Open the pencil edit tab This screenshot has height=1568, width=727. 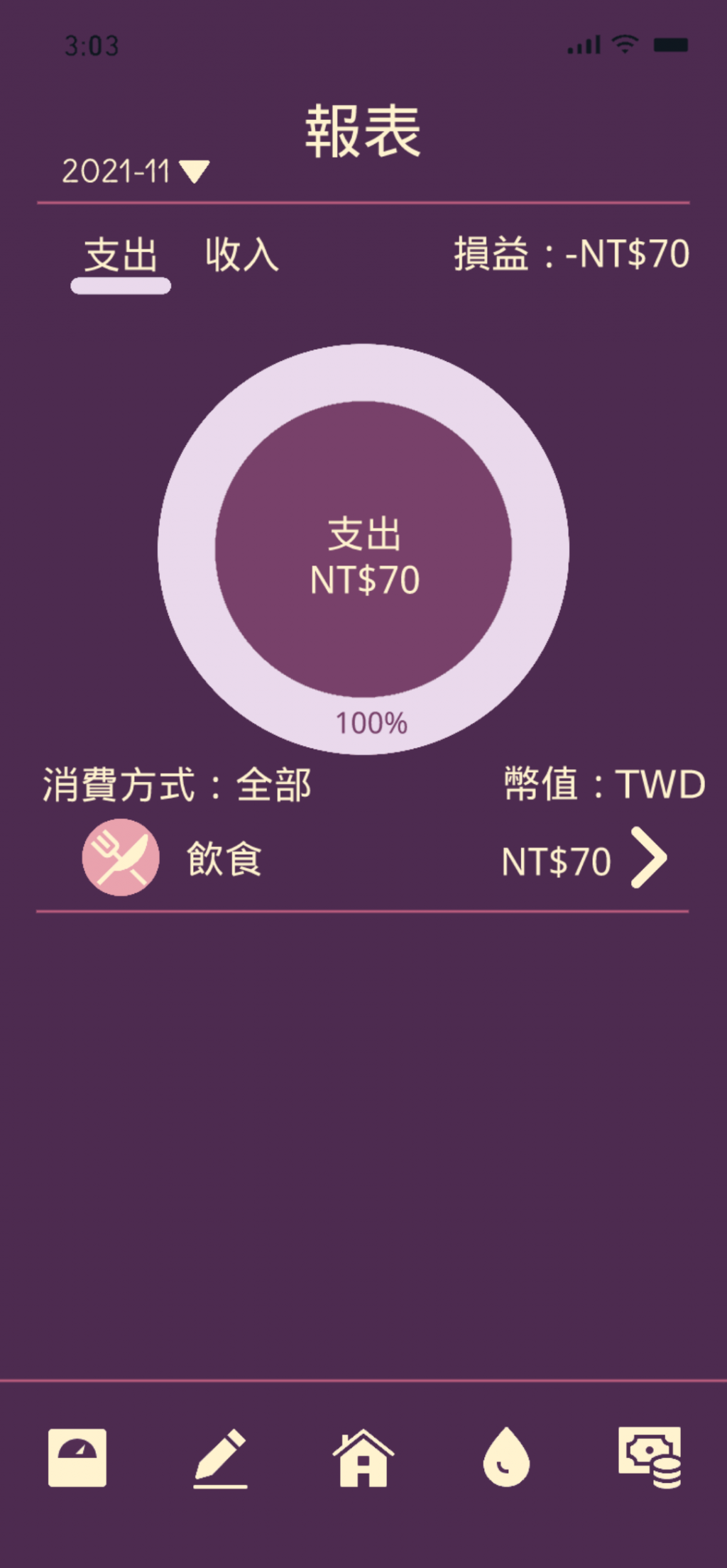[221, 1458]
